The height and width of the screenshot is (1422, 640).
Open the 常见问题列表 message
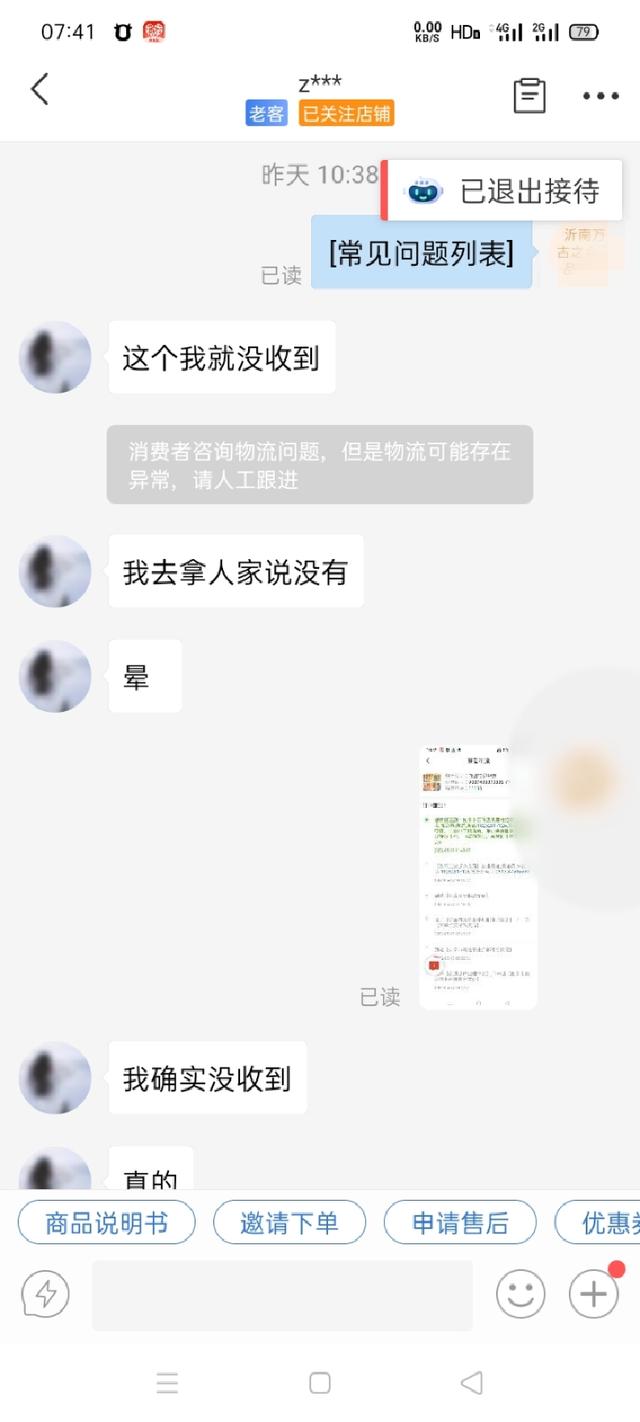click(421, 253)
